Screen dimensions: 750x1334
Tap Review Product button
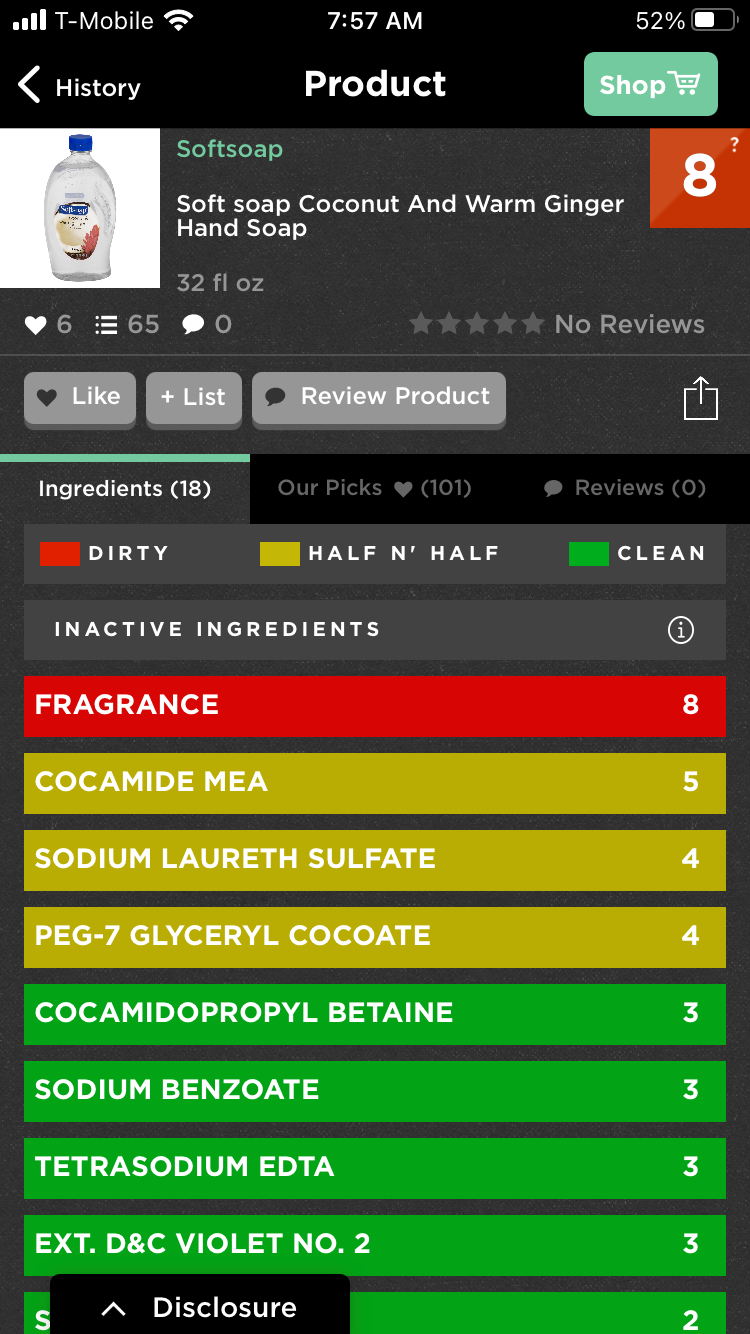coord(379,397)
